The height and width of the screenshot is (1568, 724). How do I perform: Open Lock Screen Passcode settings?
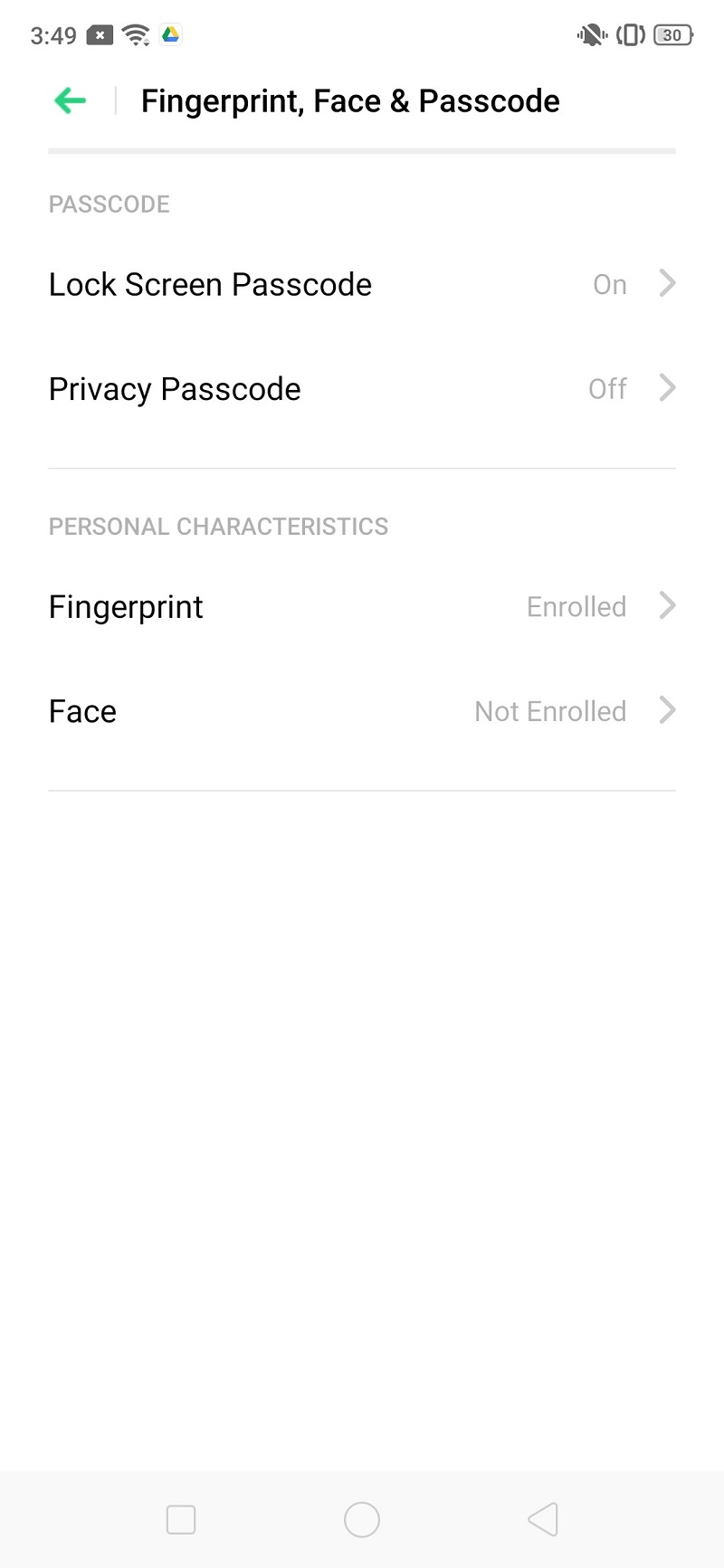pyautogui.click(x=362, y=284)
